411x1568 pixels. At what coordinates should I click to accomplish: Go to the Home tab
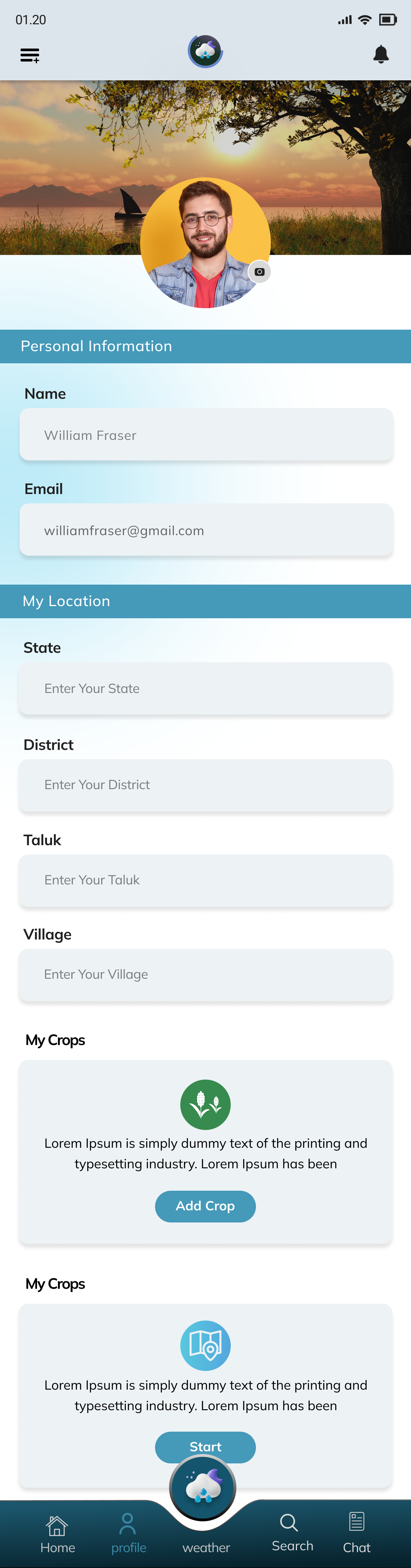click(57, 1533)
